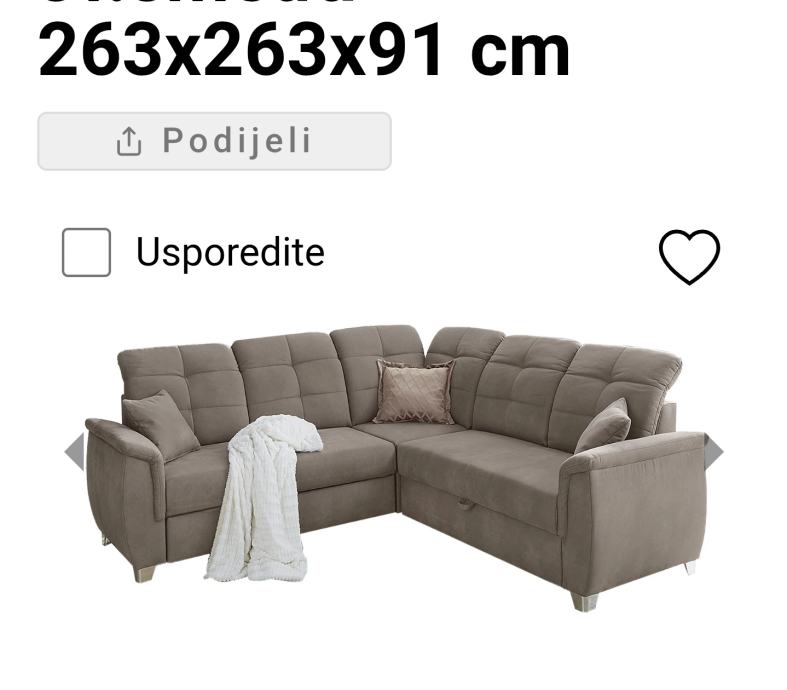Screen dimensions: 787x690
Task: Share this sofa via Podijeli button
Action: [214, 141]
